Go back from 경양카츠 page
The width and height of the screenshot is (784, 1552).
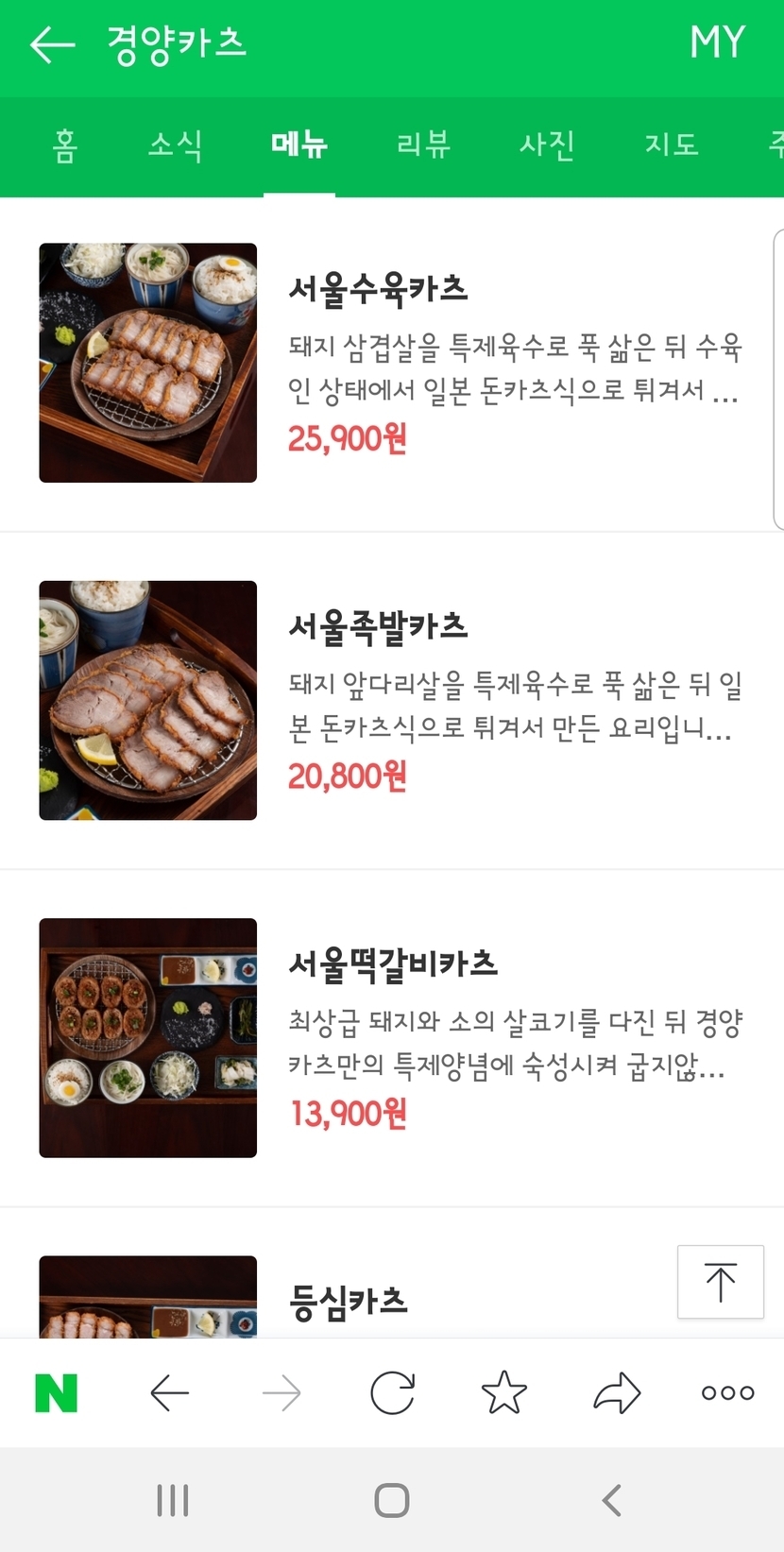tap(52, 44)
